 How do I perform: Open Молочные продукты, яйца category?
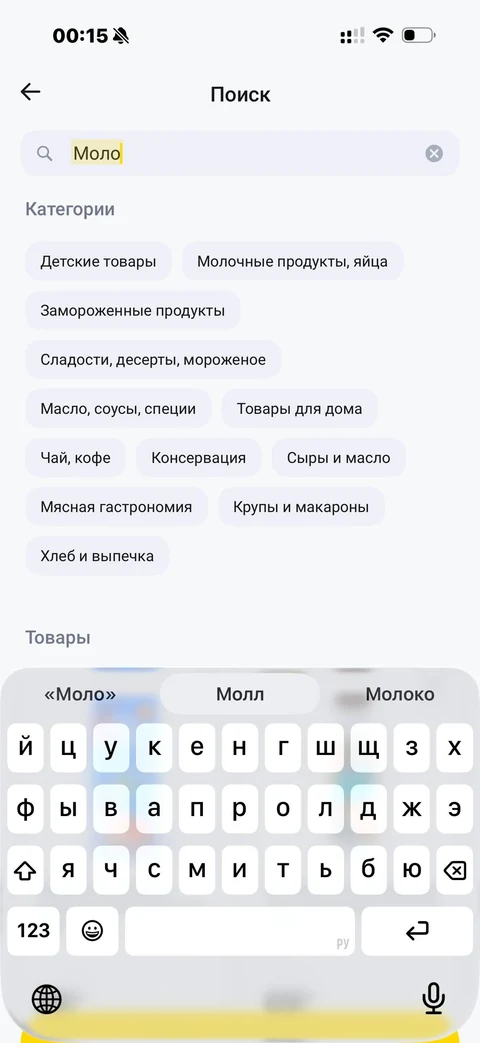click(293, 261)
